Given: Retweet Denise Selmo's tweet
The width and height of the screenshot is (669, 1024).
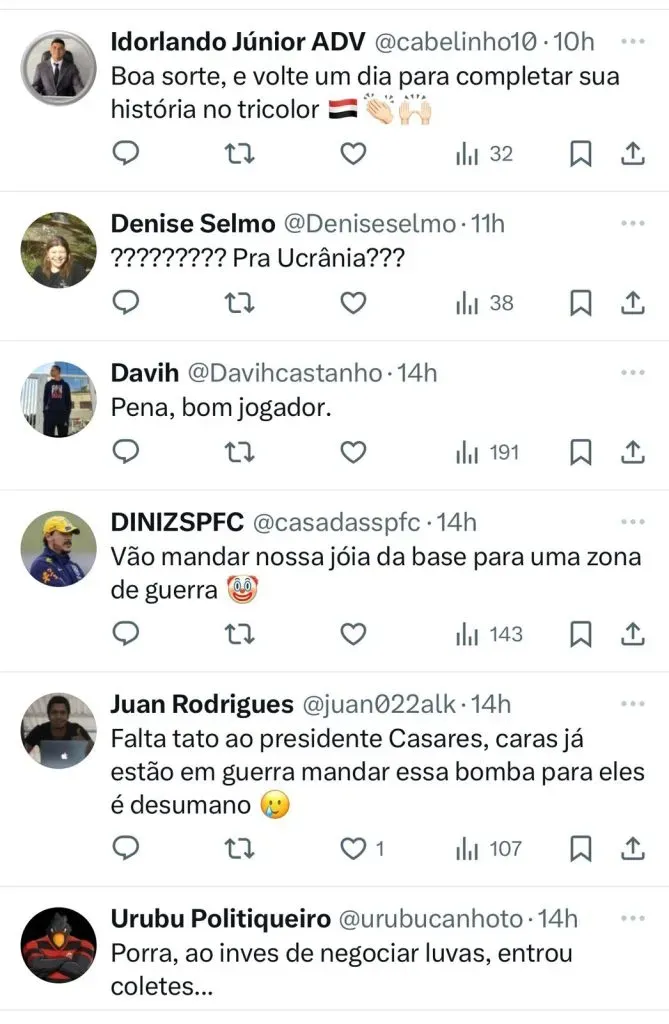Looking at the screenshot, I should (239, 302).
